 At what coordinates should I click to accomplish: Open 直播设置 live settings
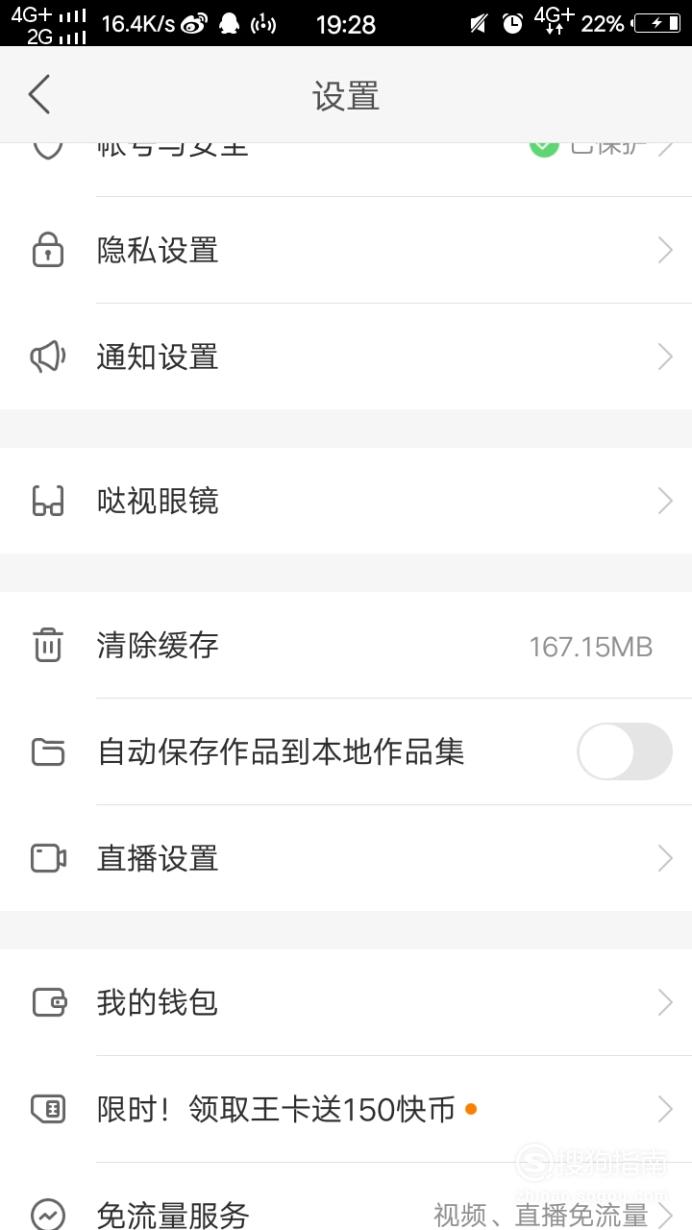(x=346, y=858)
